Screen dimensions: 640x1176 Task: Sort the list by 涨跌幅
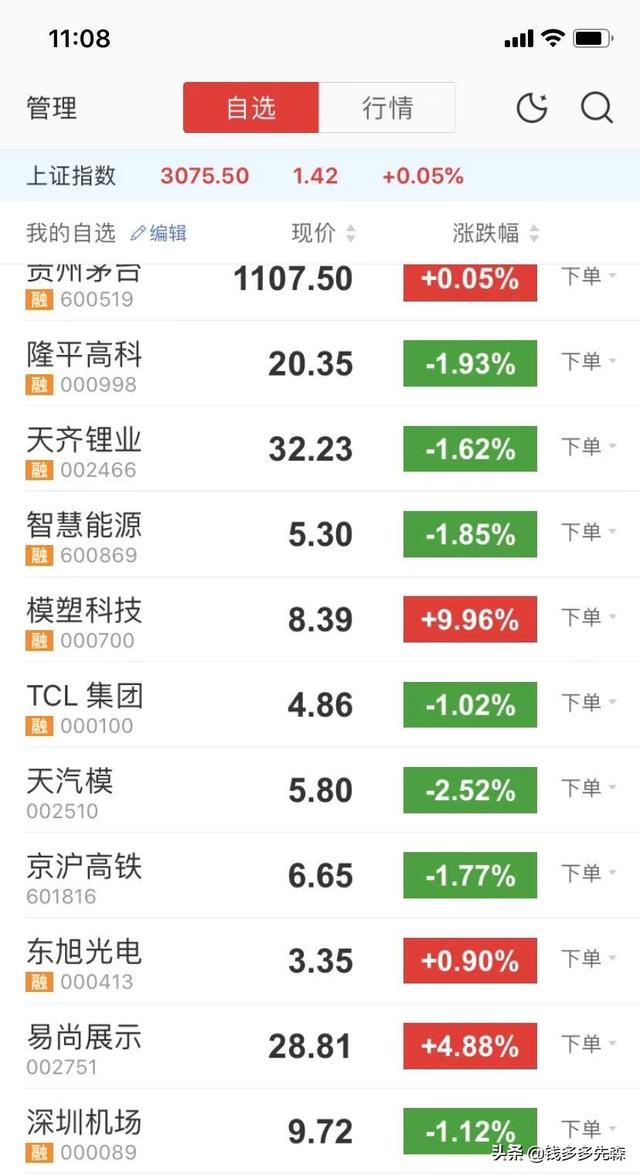(495, 233)
